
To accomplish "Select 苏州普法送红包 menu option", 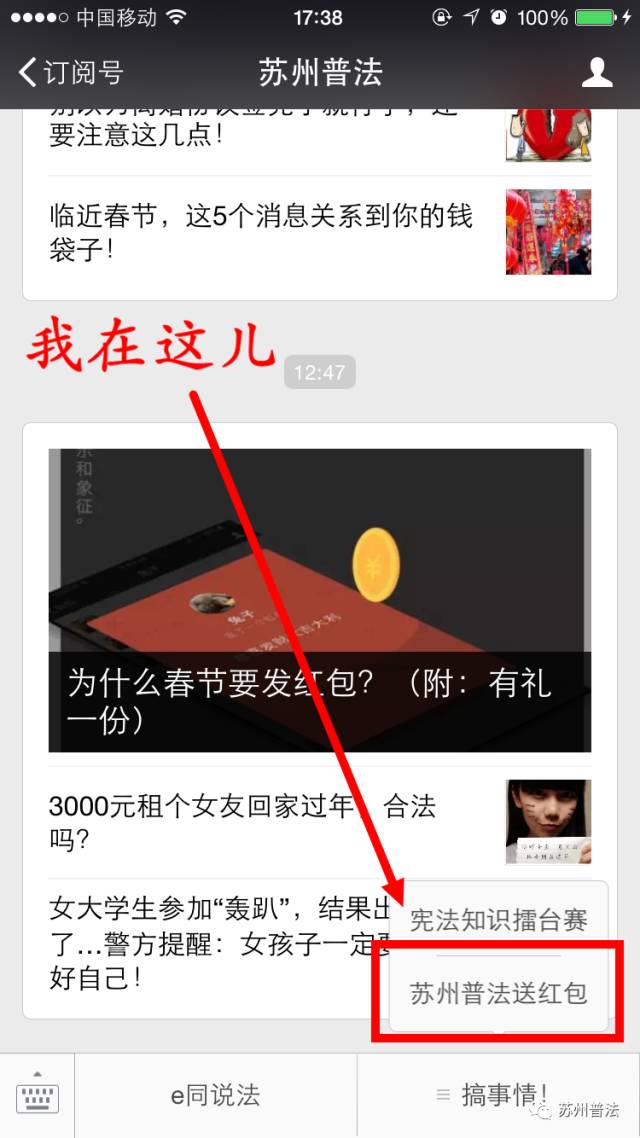I will tap(498, 993).
